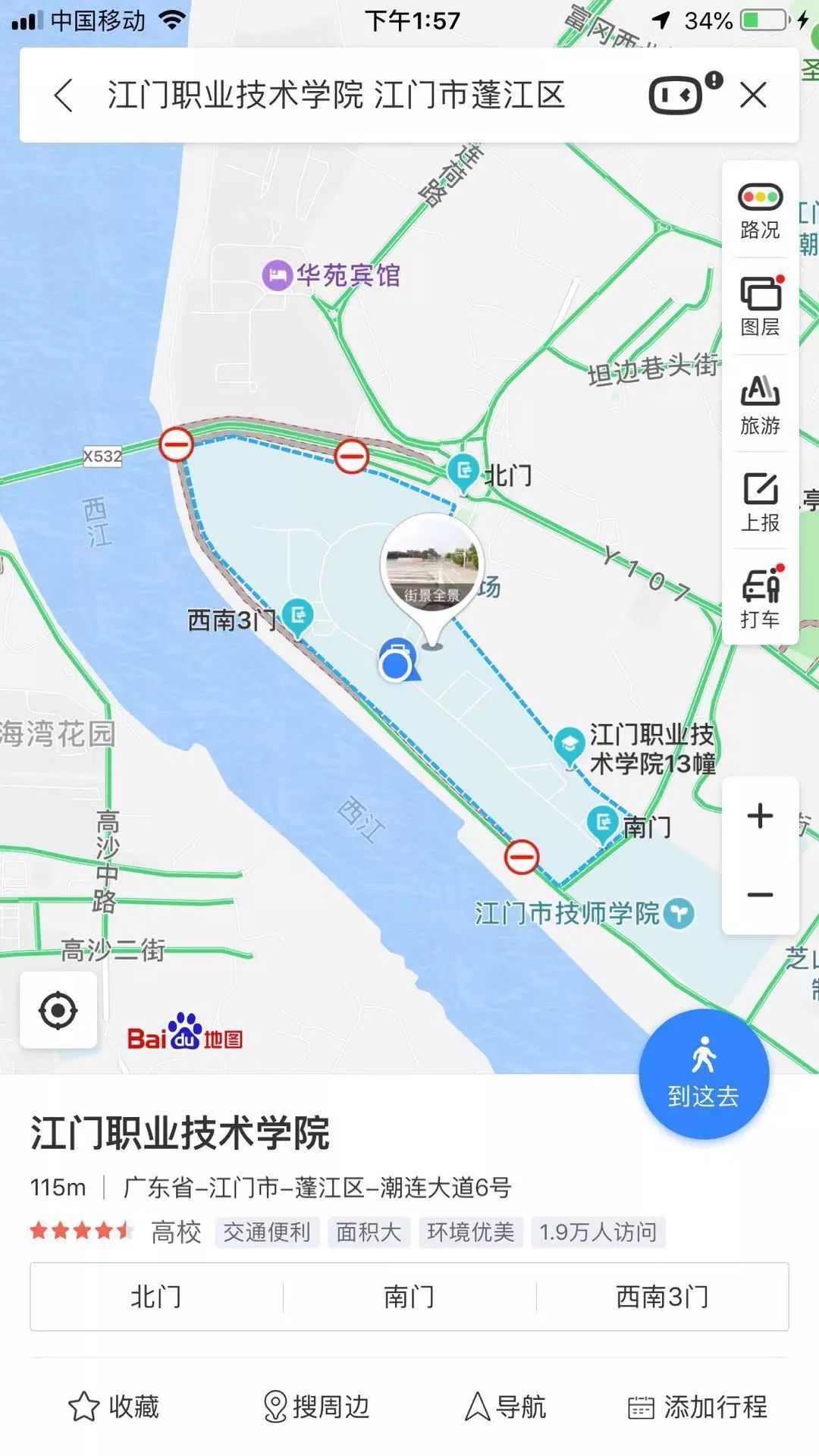Start 导航 navigation to the college

coord(506,1407)
